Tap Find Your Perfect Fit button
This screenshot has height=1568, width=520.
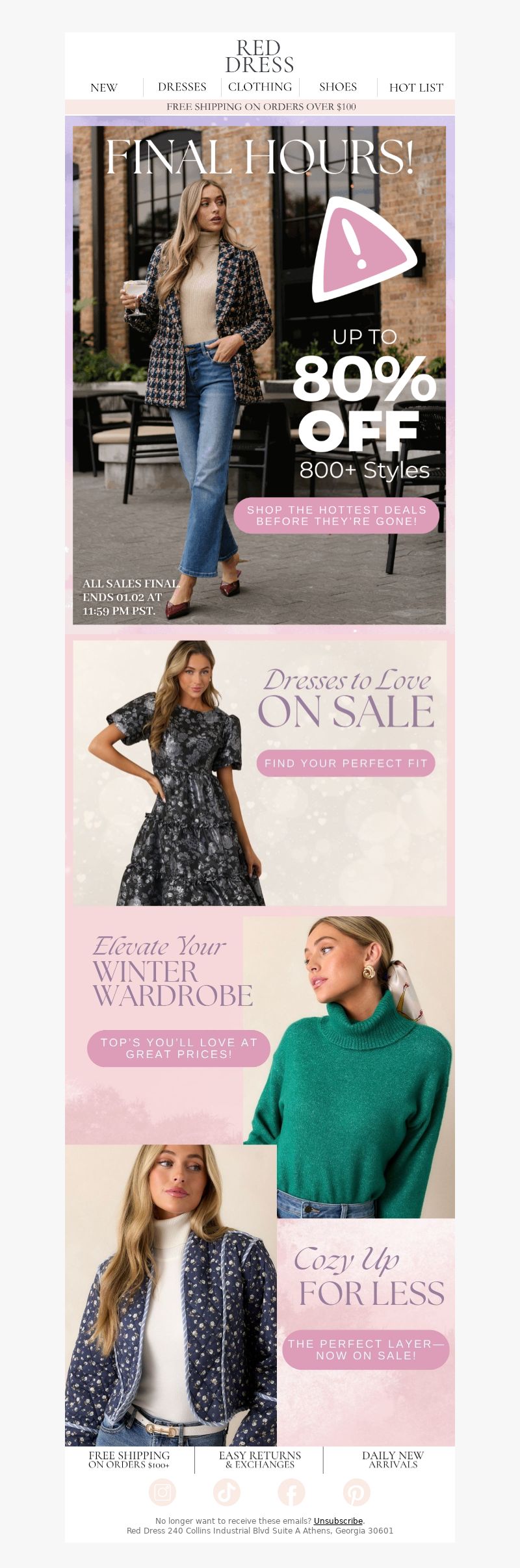pyautogui.click(x=346, y=763)
